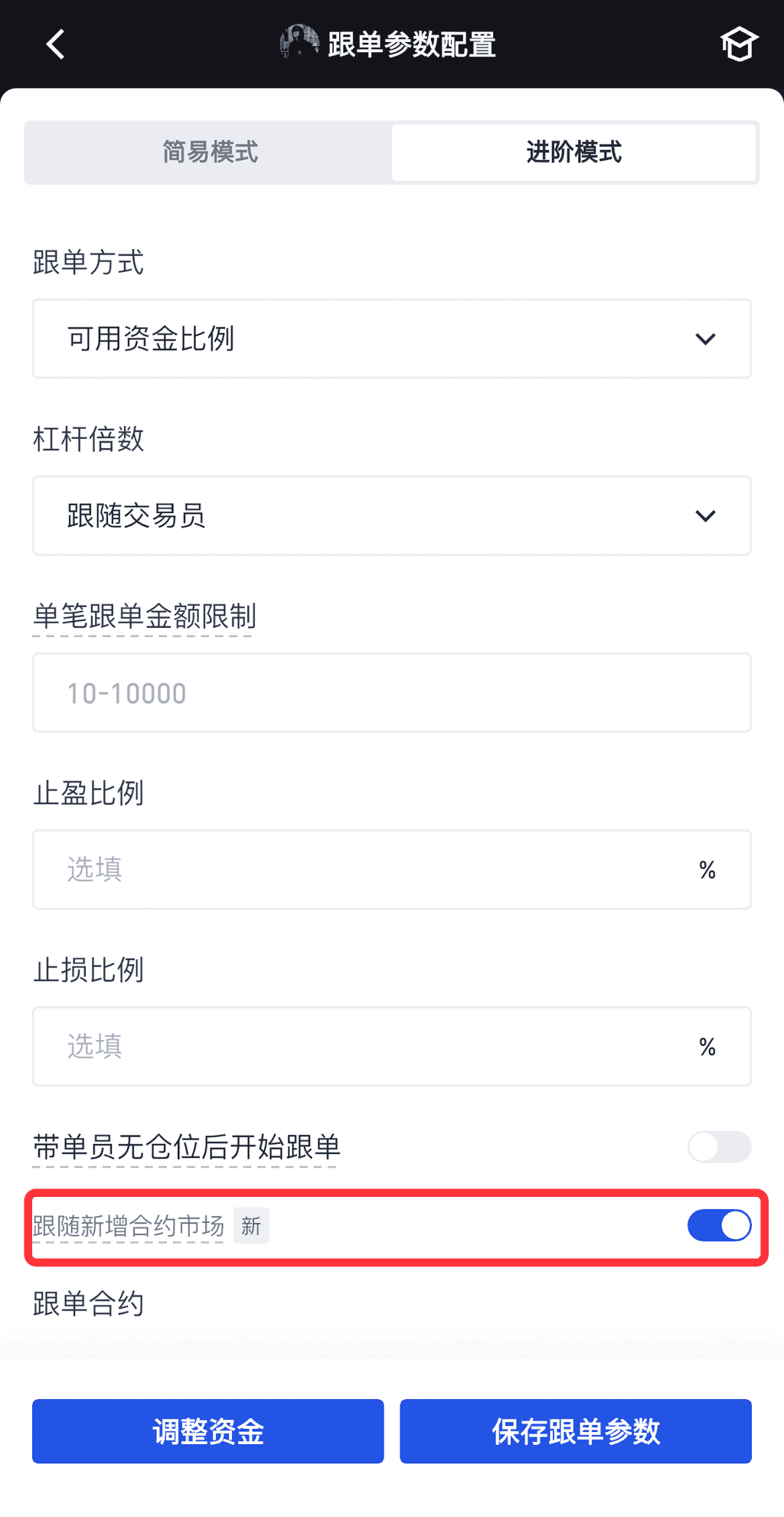Tap the 调整资金 button
Image resolution: width=784 pixels, height=1517 pixels.
[x=207, y=1430]
